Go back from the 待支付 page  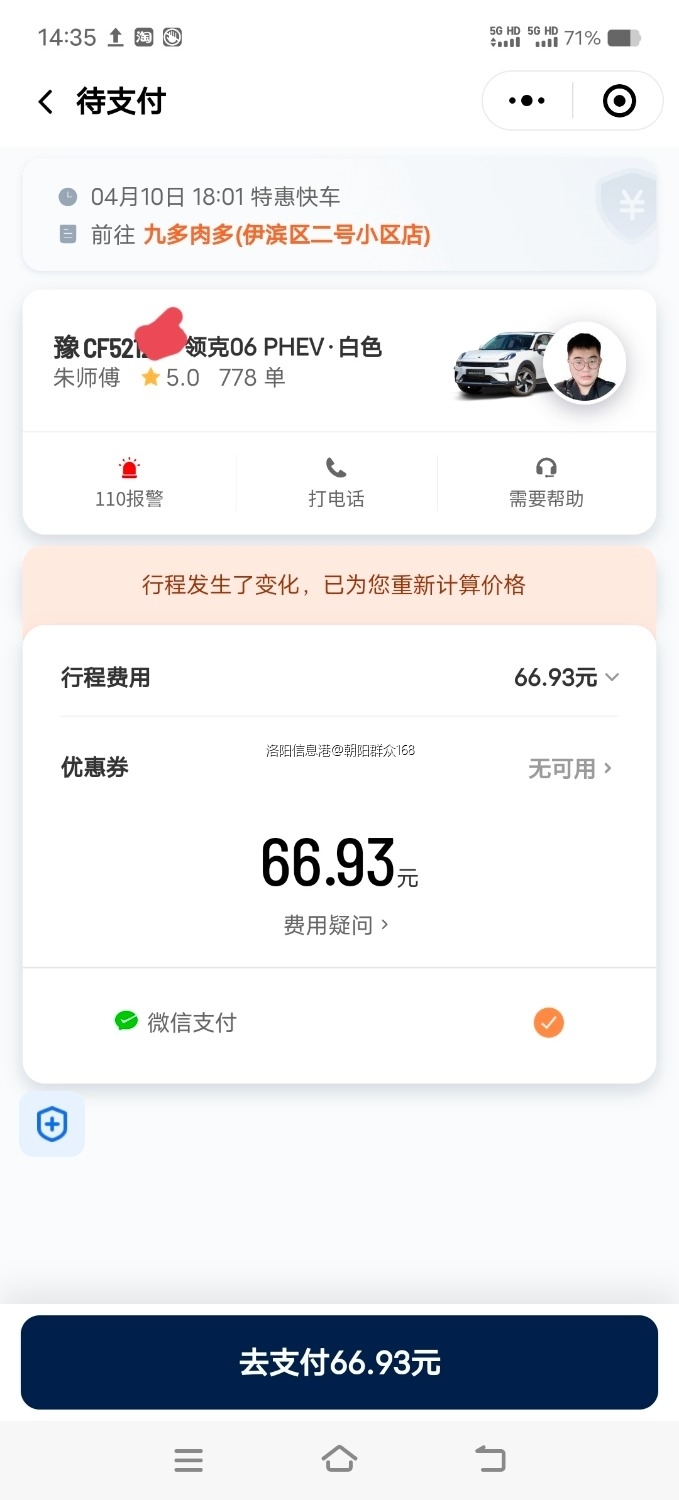(x=45, y=101)
